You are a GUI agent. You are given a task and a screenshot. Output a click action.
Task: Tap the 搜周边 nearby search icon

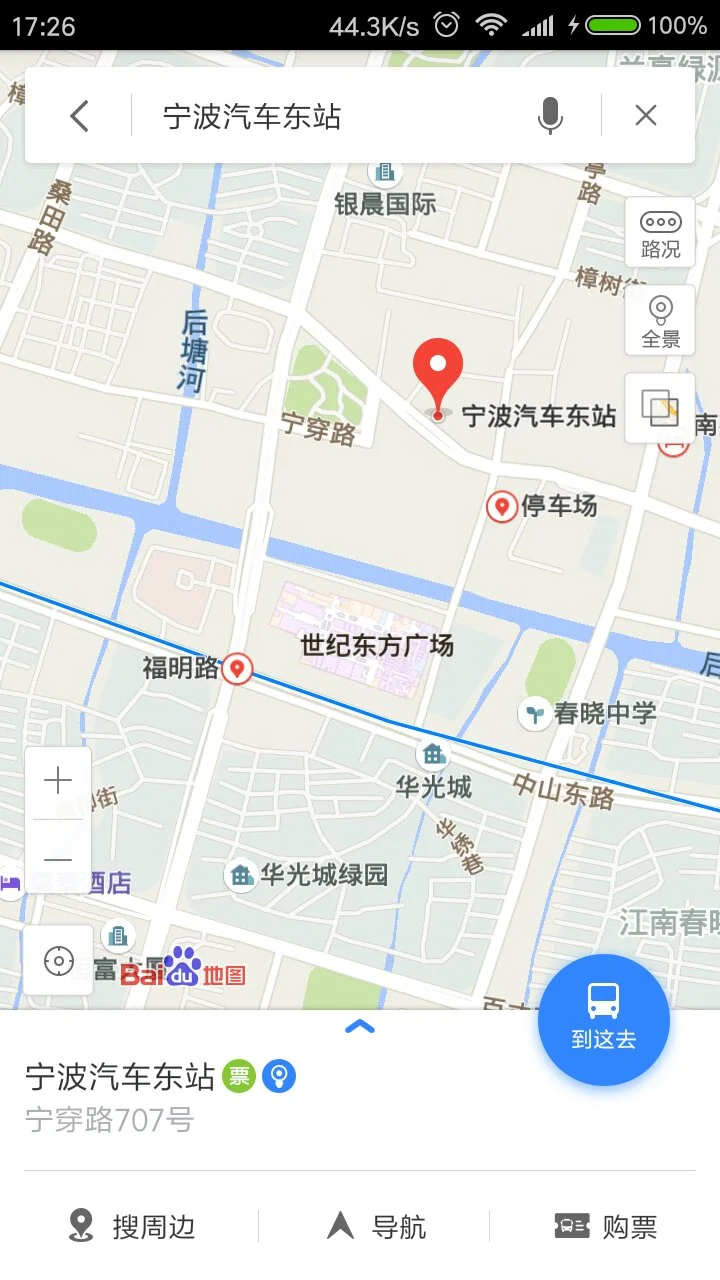(83, 1224)
